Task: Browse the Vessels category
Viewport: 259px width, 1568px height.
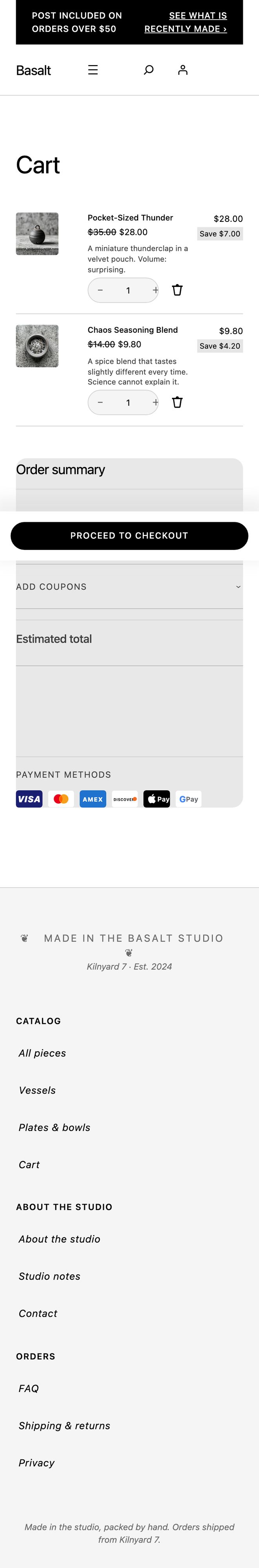Action: pos(37,1090)
